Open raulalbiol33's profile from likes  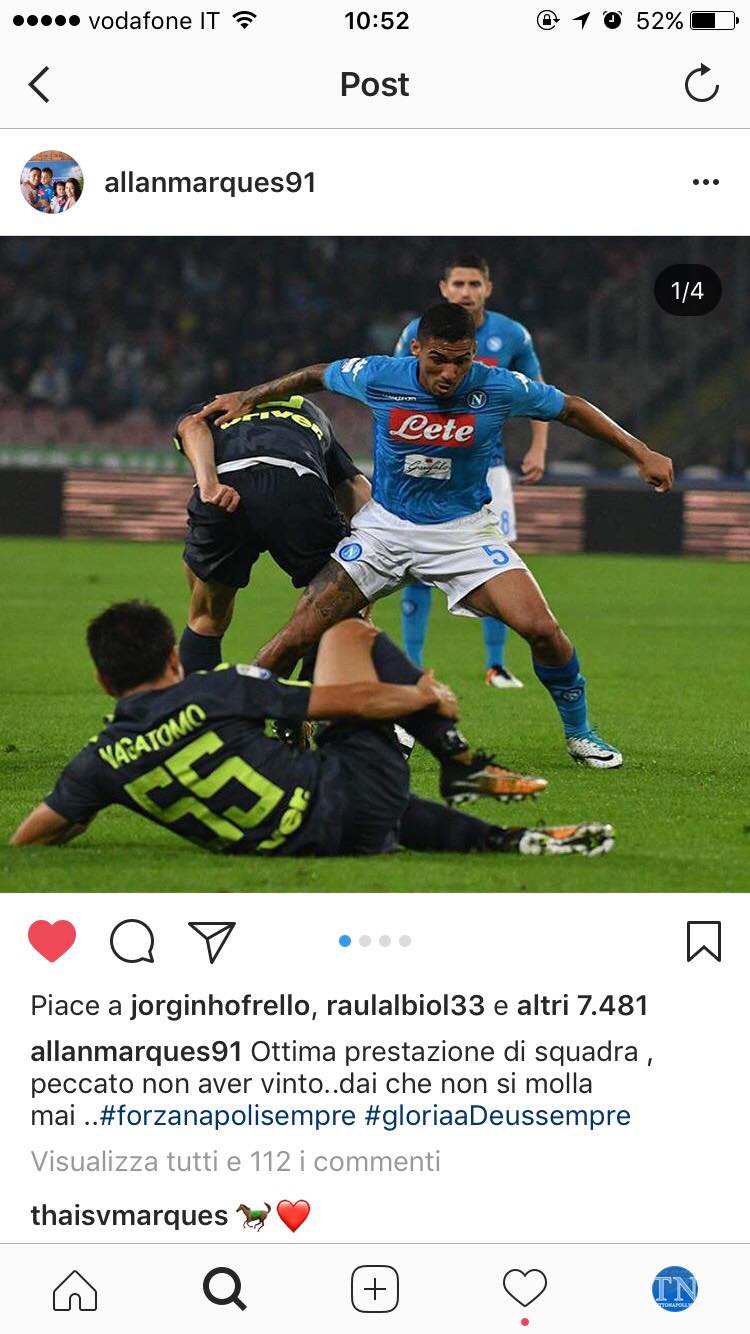(405, 1005)
